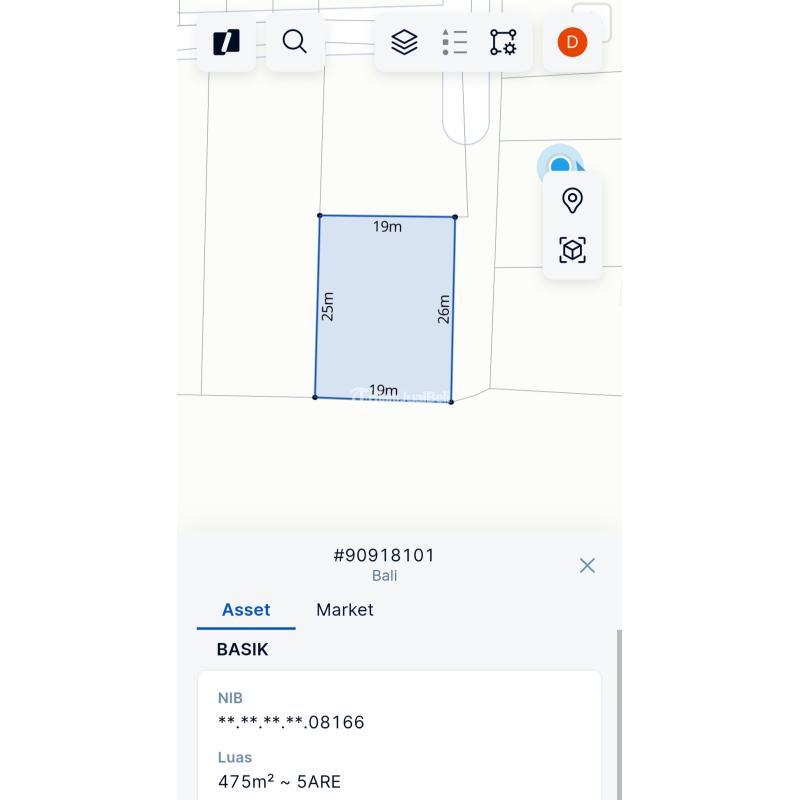Open the legend list icon

(454, 42)
